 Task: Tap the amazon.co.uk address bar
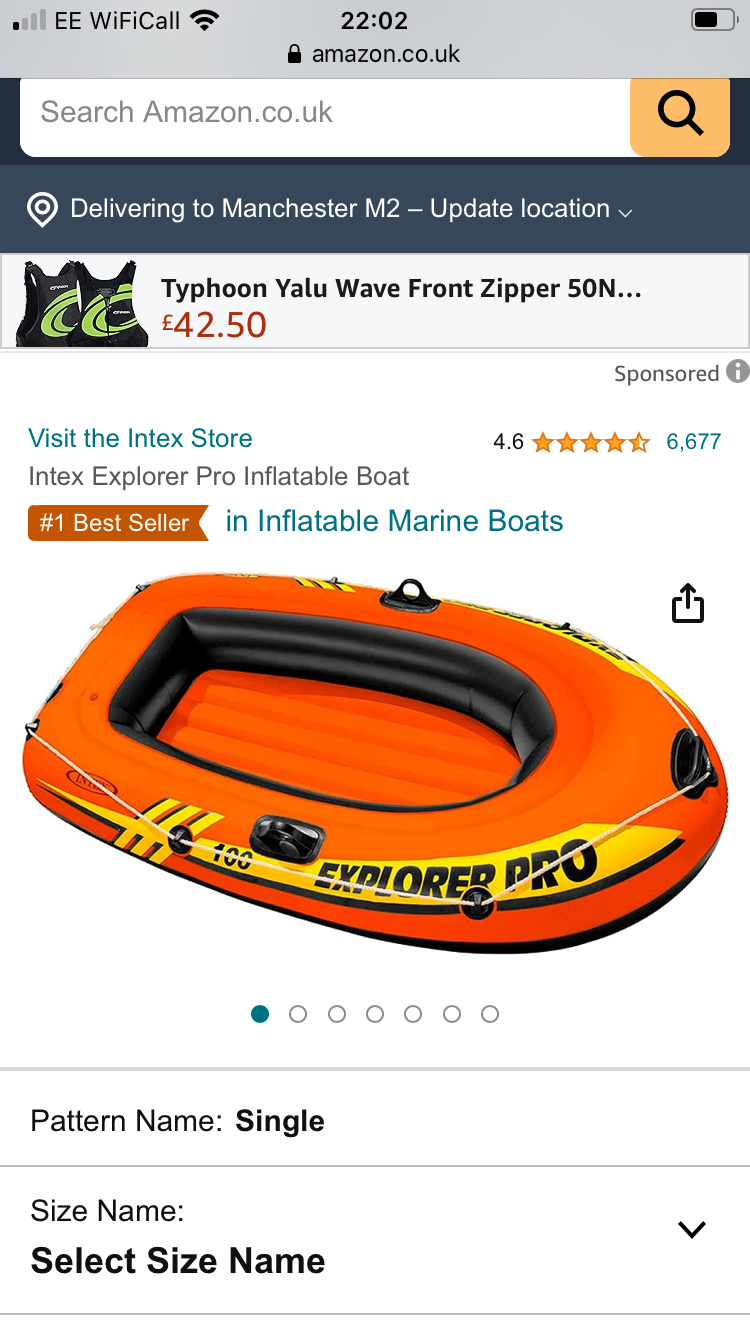[x=374, y=54]
